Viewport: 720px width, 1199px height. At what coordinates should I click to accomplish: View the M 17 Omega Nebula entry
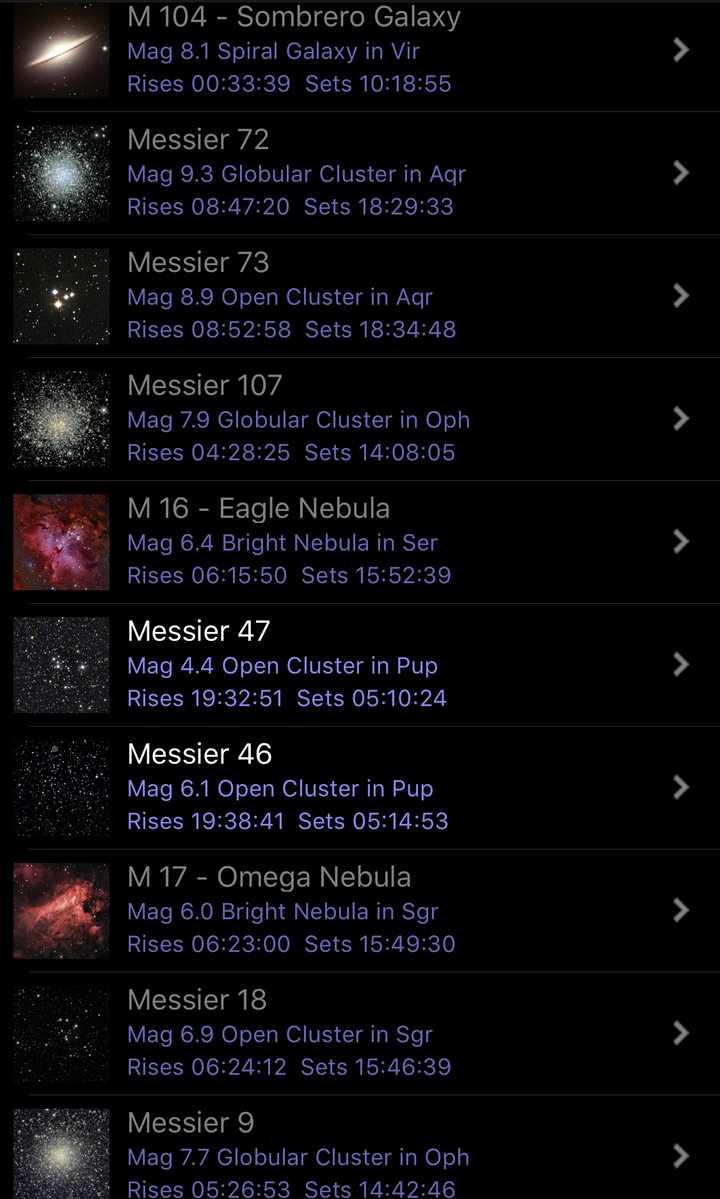[x=360, y=911]
